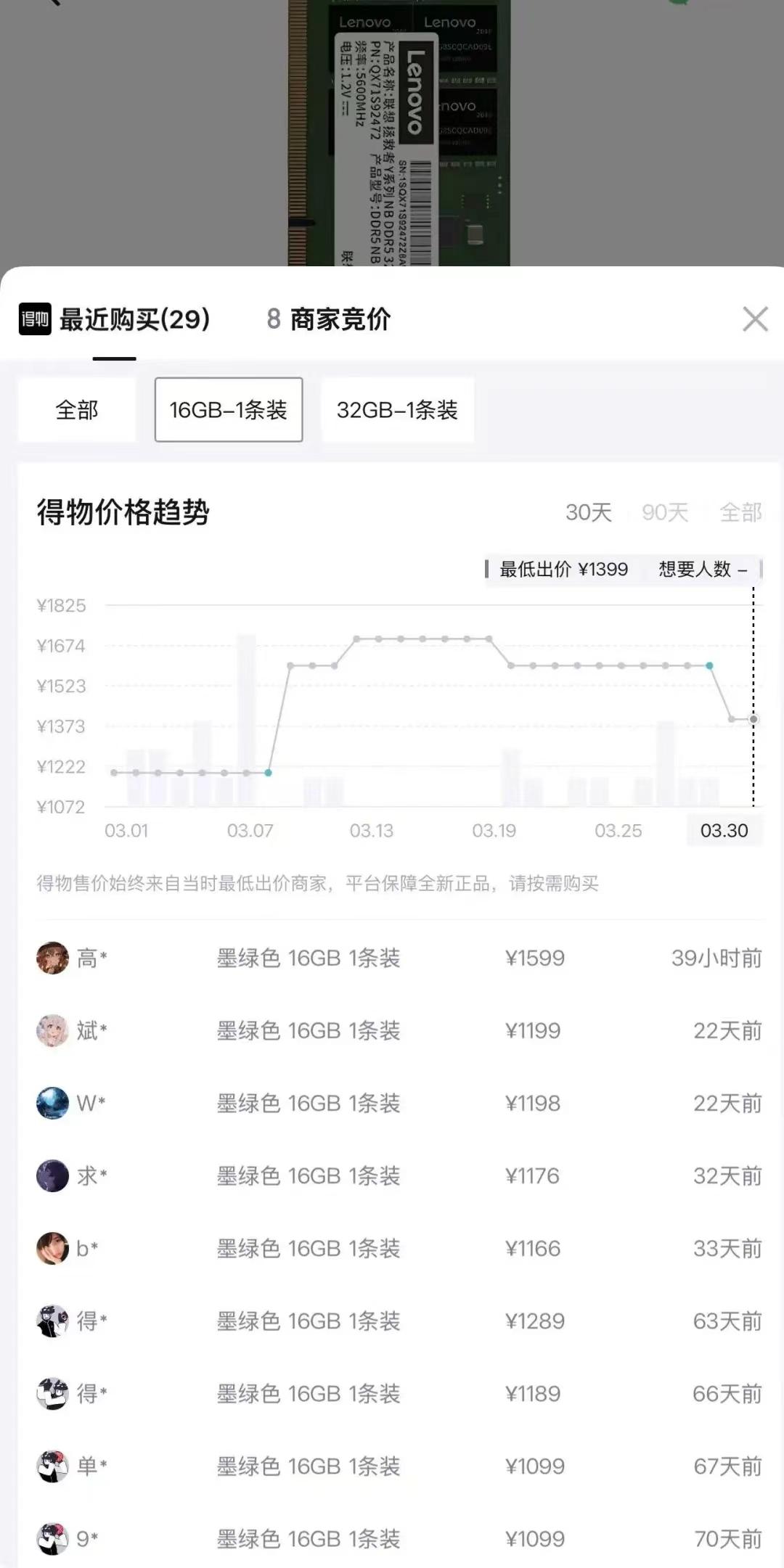Switch to the 商家竞价 tab
The height and width of the screenshot is (1568, 784).
tap(330, 317)
